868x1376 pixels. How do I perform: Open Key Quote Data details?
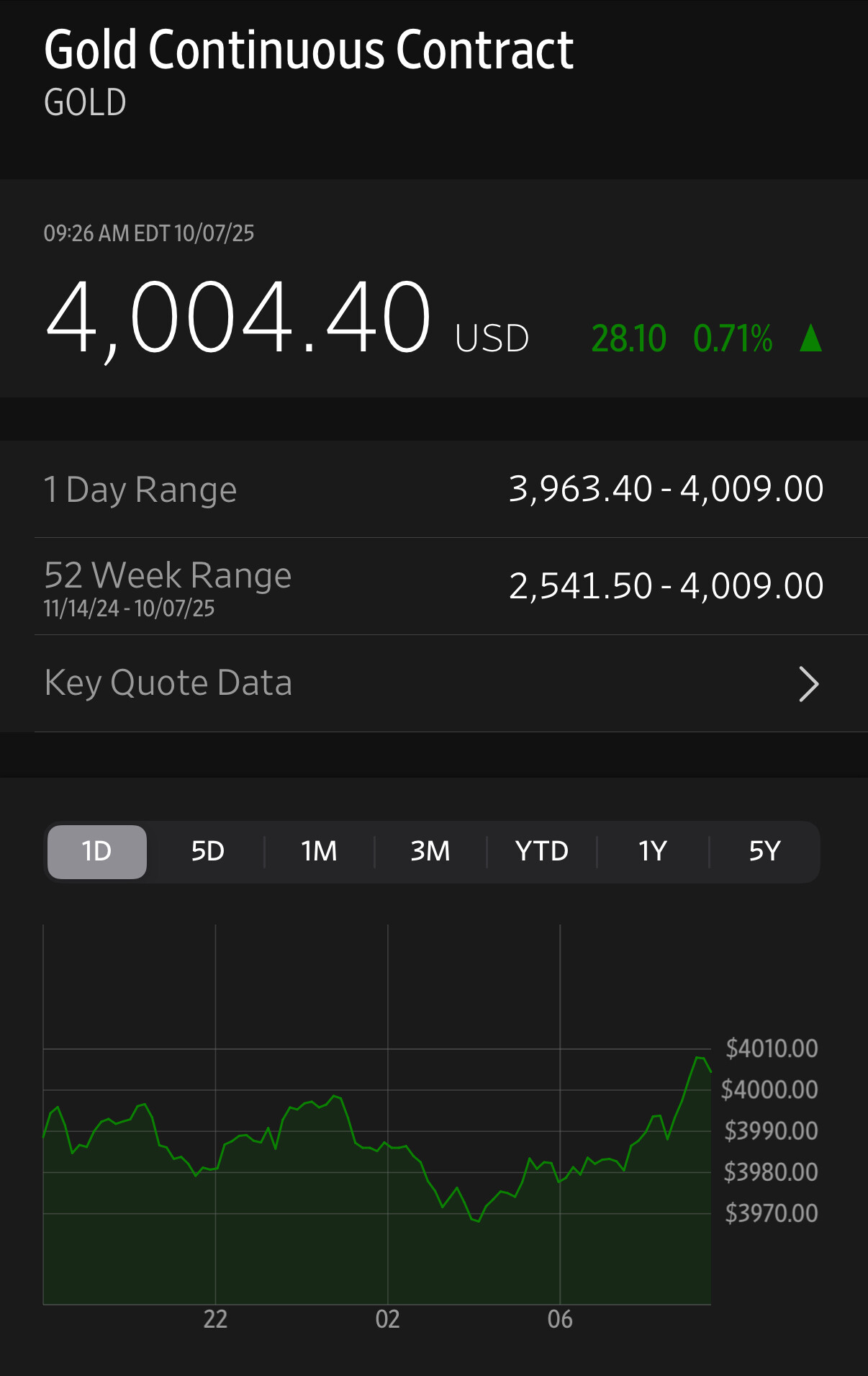coord(432,683)
